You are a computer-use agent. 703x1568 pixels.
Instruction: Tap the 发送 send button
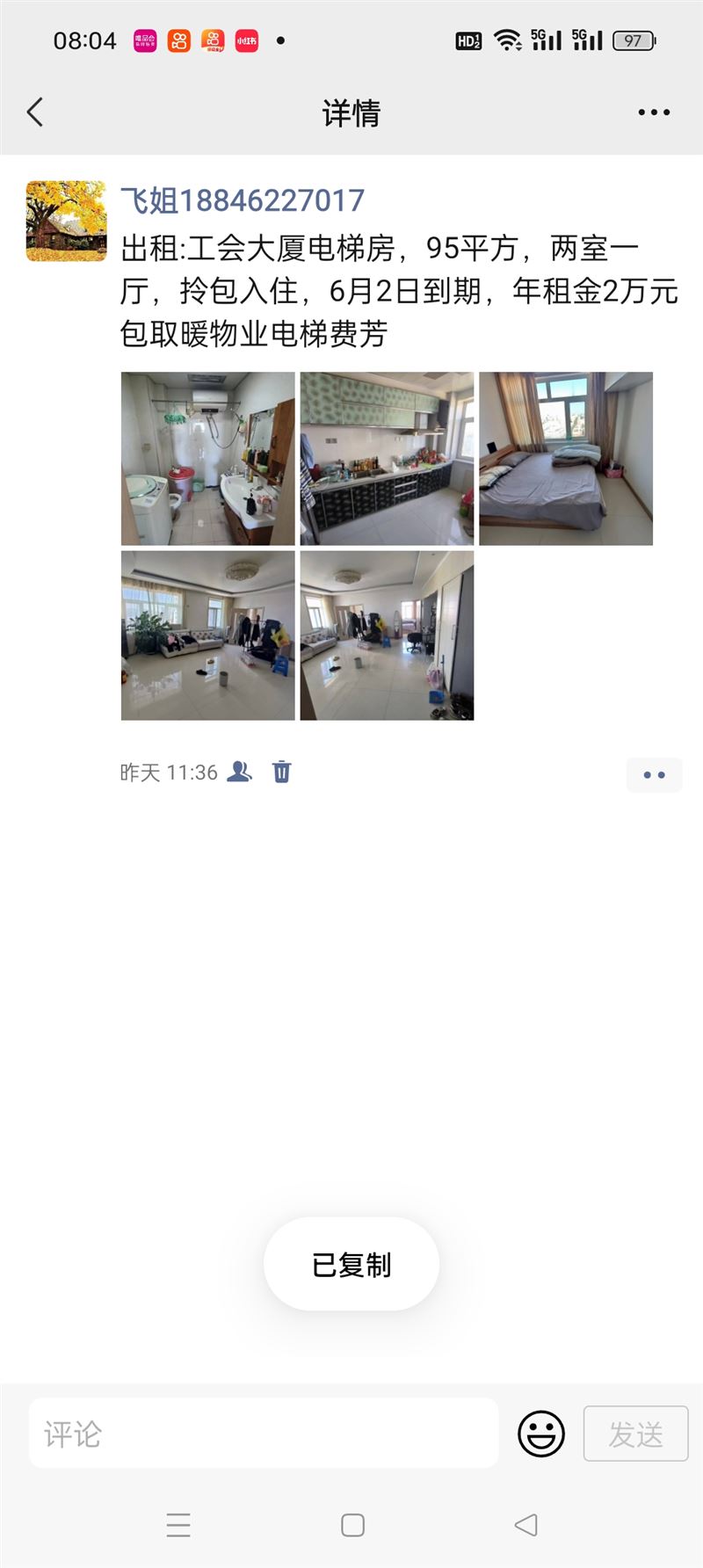(636, 1434)
